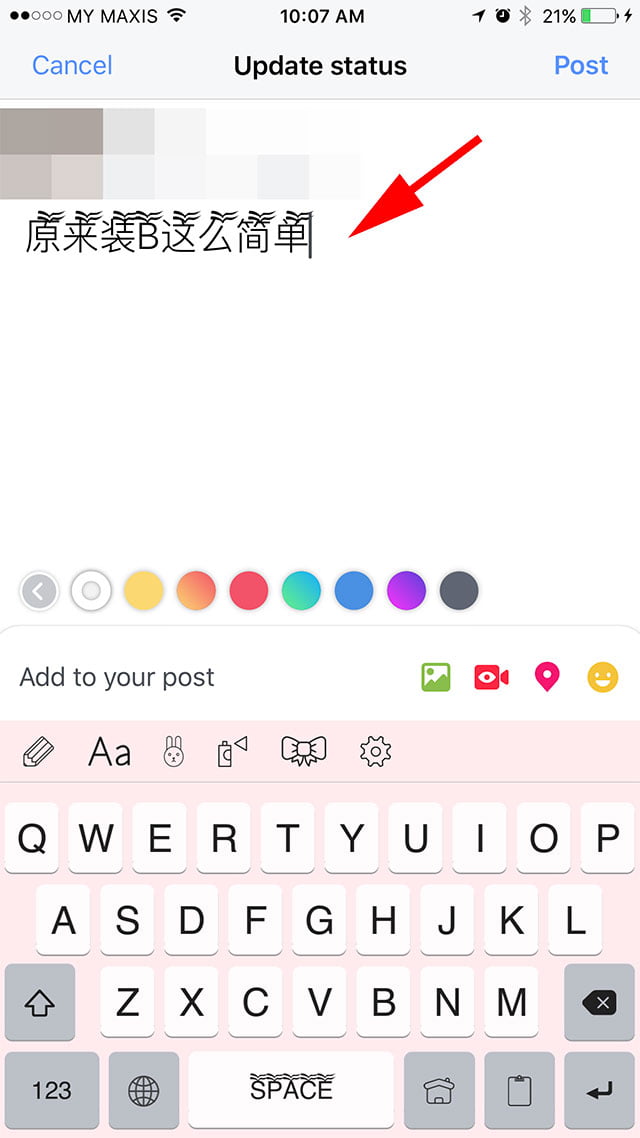The image size is (640, 1138).
Task: Open the keyboard settings gear
Action: [x=375, y=751]
